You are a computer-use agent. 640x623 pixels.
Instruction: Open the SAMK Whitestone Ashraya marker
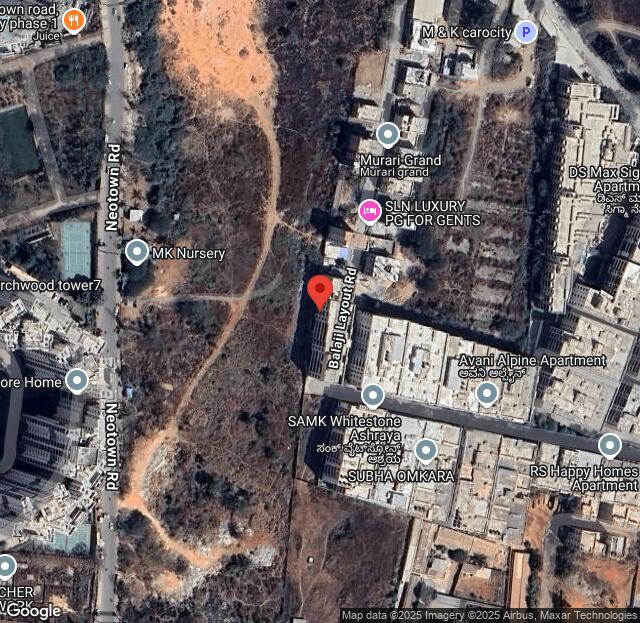pyautogui.click(x=372, y=396)
